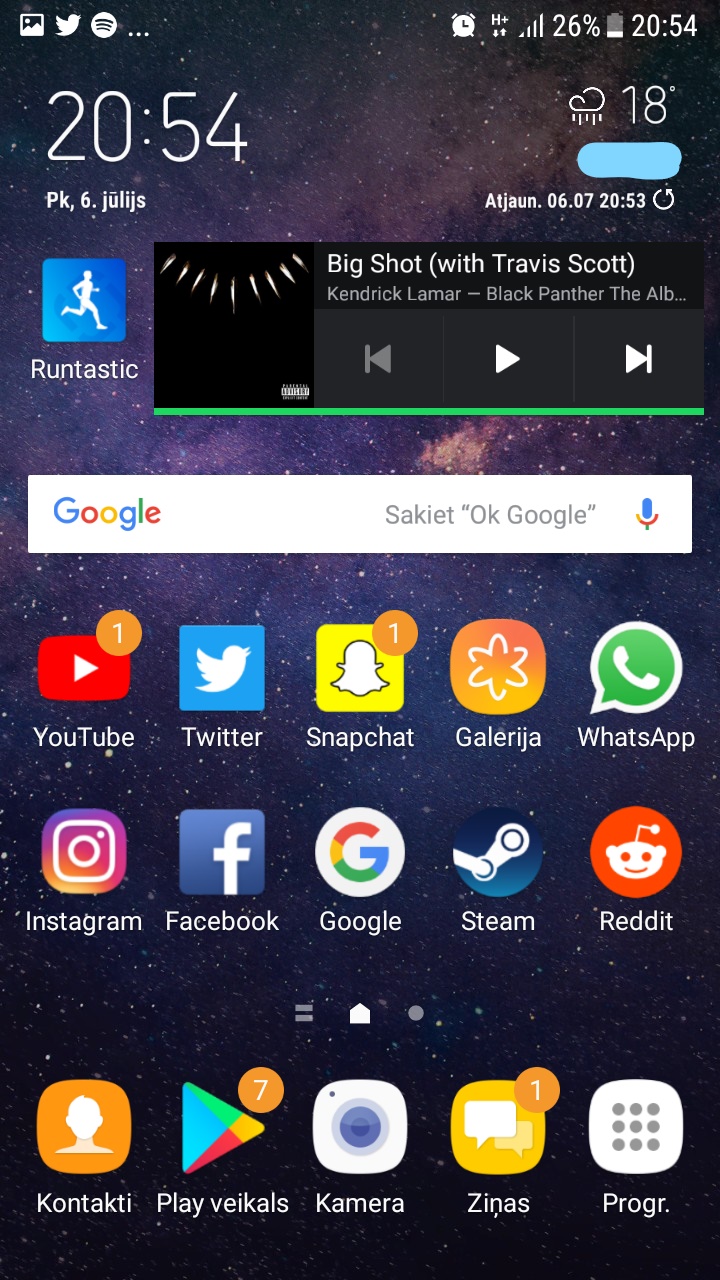
Task: Go back to the previous track
Action: pyautogui.click(x=378, y=358)
